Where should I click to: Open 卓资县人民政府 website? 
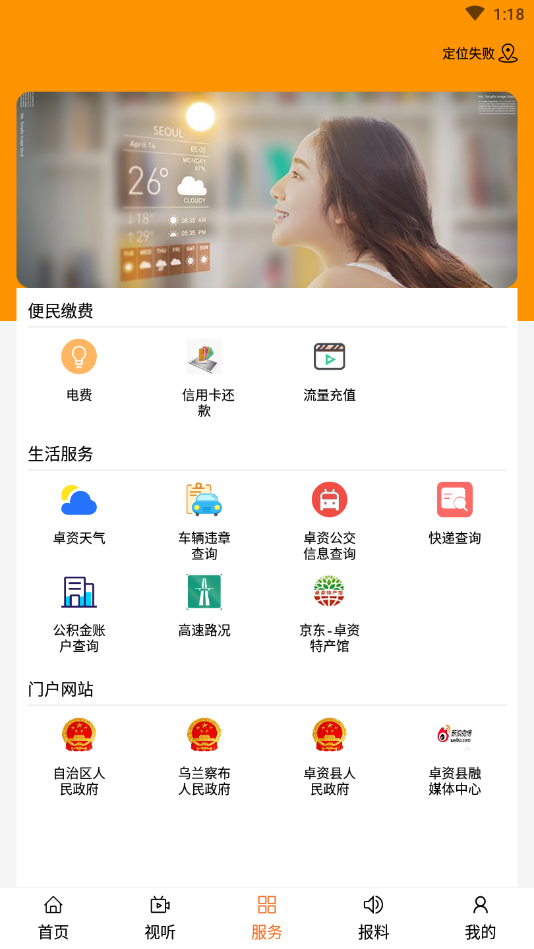329,756
